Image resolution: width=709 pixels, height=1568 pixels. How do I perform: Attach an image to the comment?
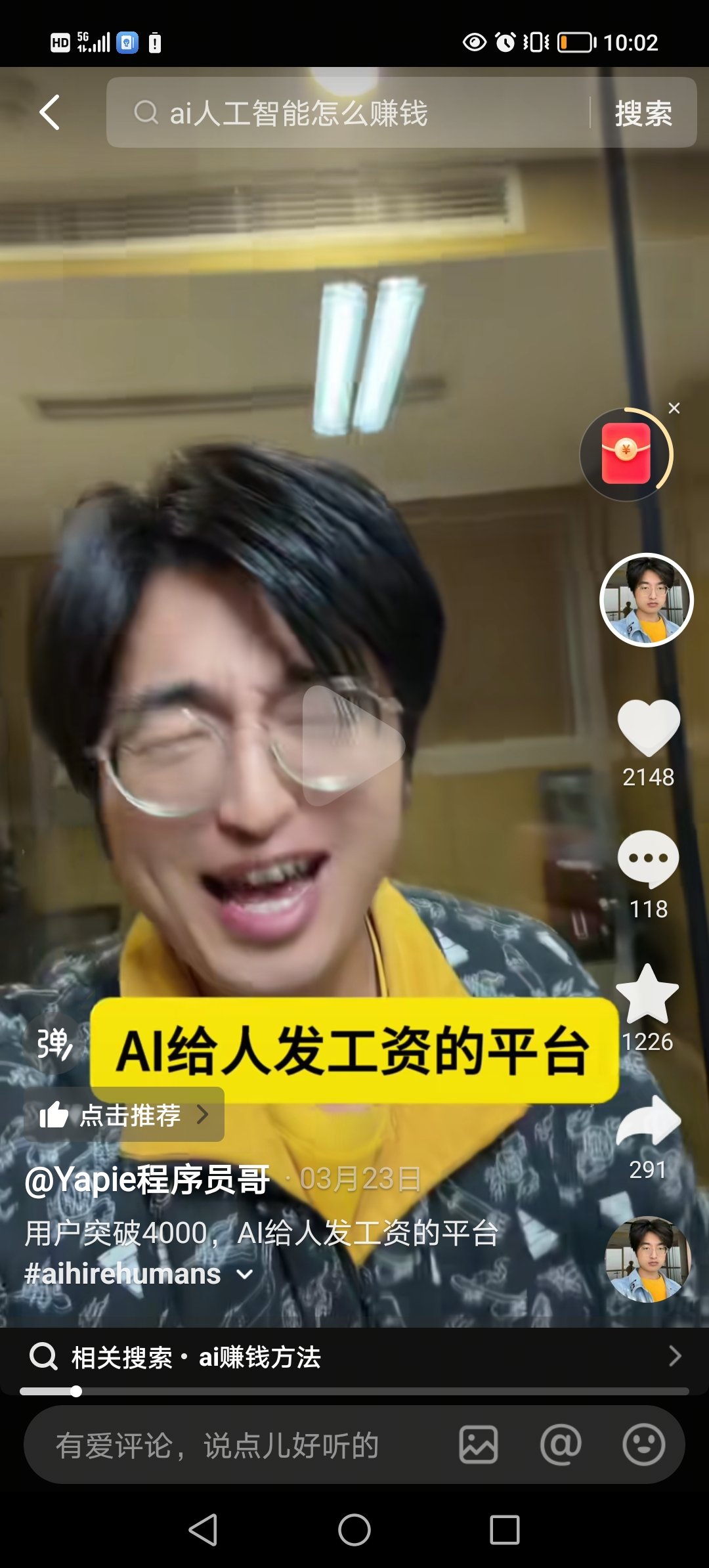(479, 1445)
